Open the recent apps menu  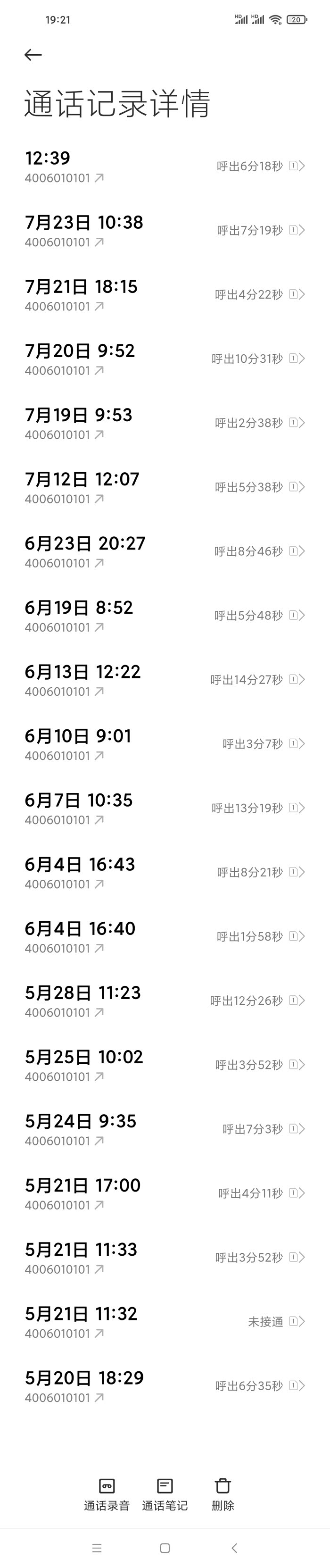coord(97,1548)
